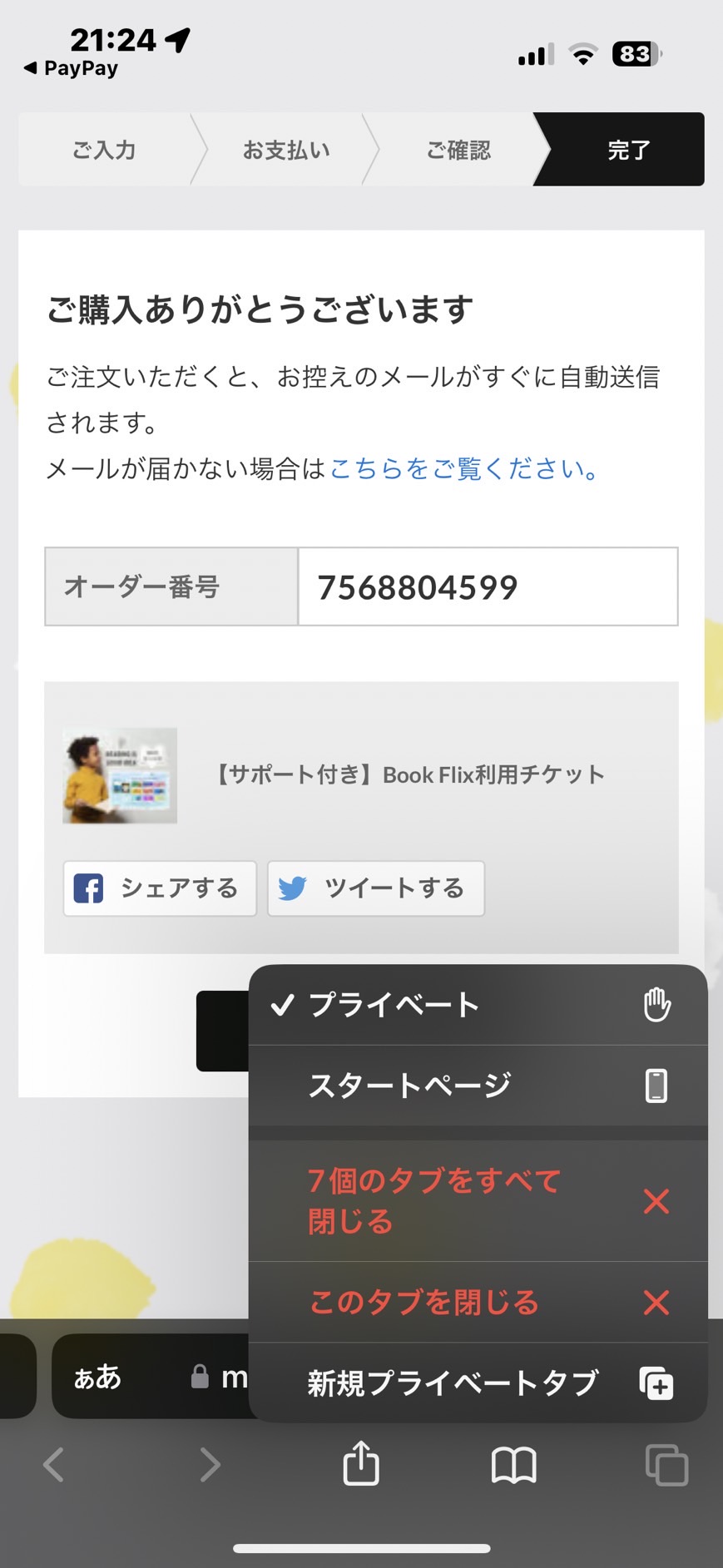This screenshot has height=1568, width=723.
Task: Open the Safari share sheet
Action: pyautogui.click(x=361, y=1463)
